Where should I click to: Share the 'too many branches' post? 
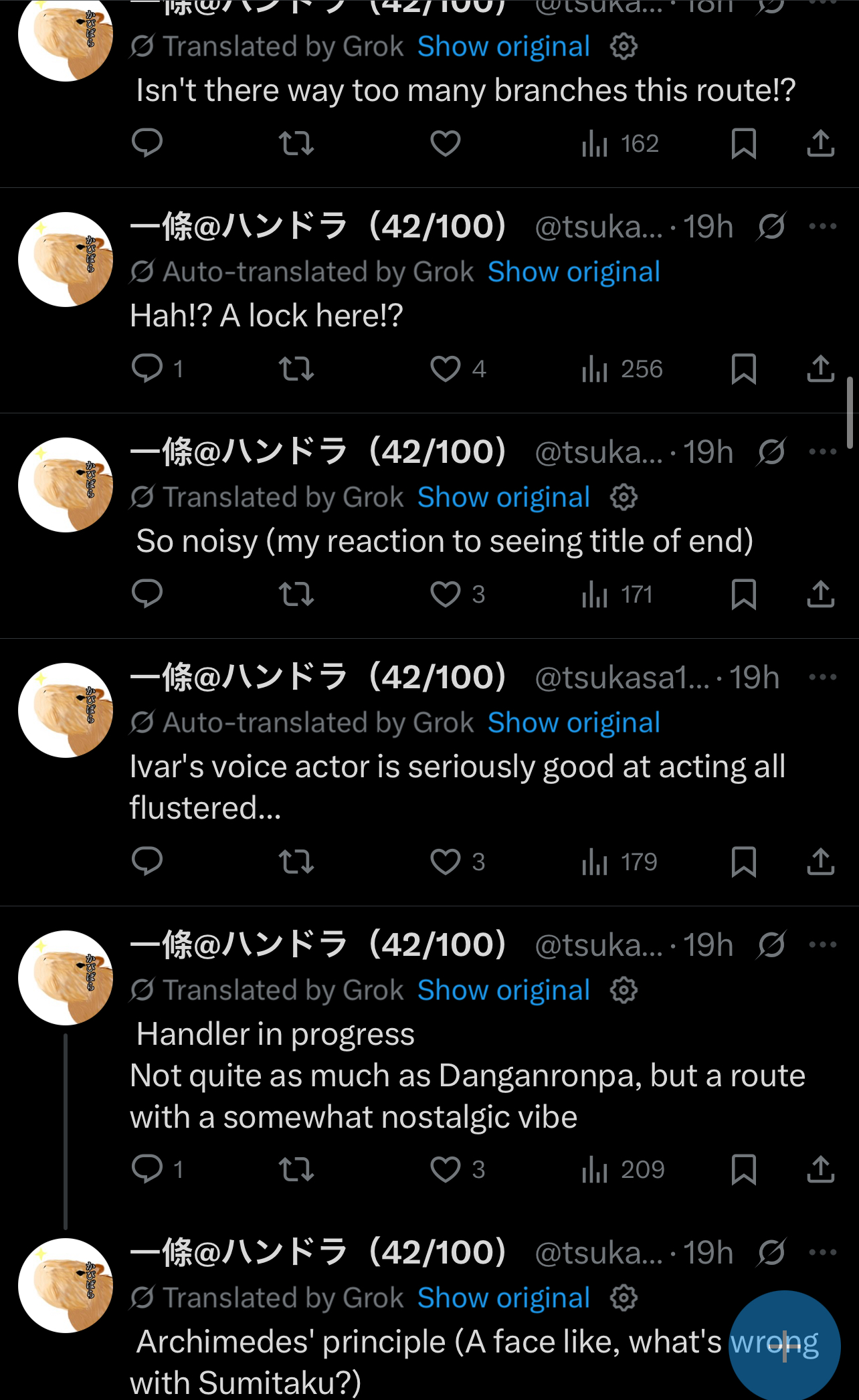820,143
